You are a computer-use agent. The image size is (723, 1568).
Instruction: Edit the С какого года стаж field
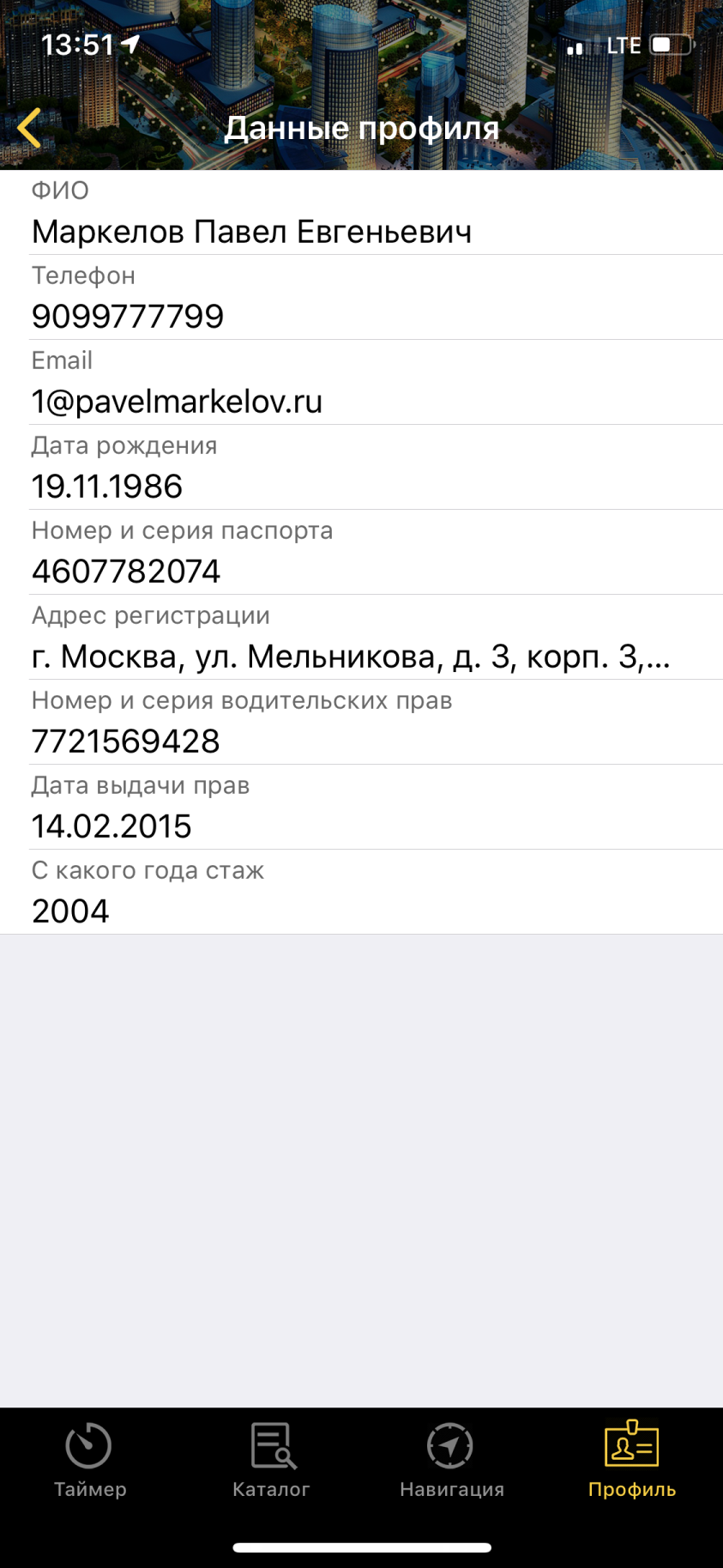pos(361,893)
